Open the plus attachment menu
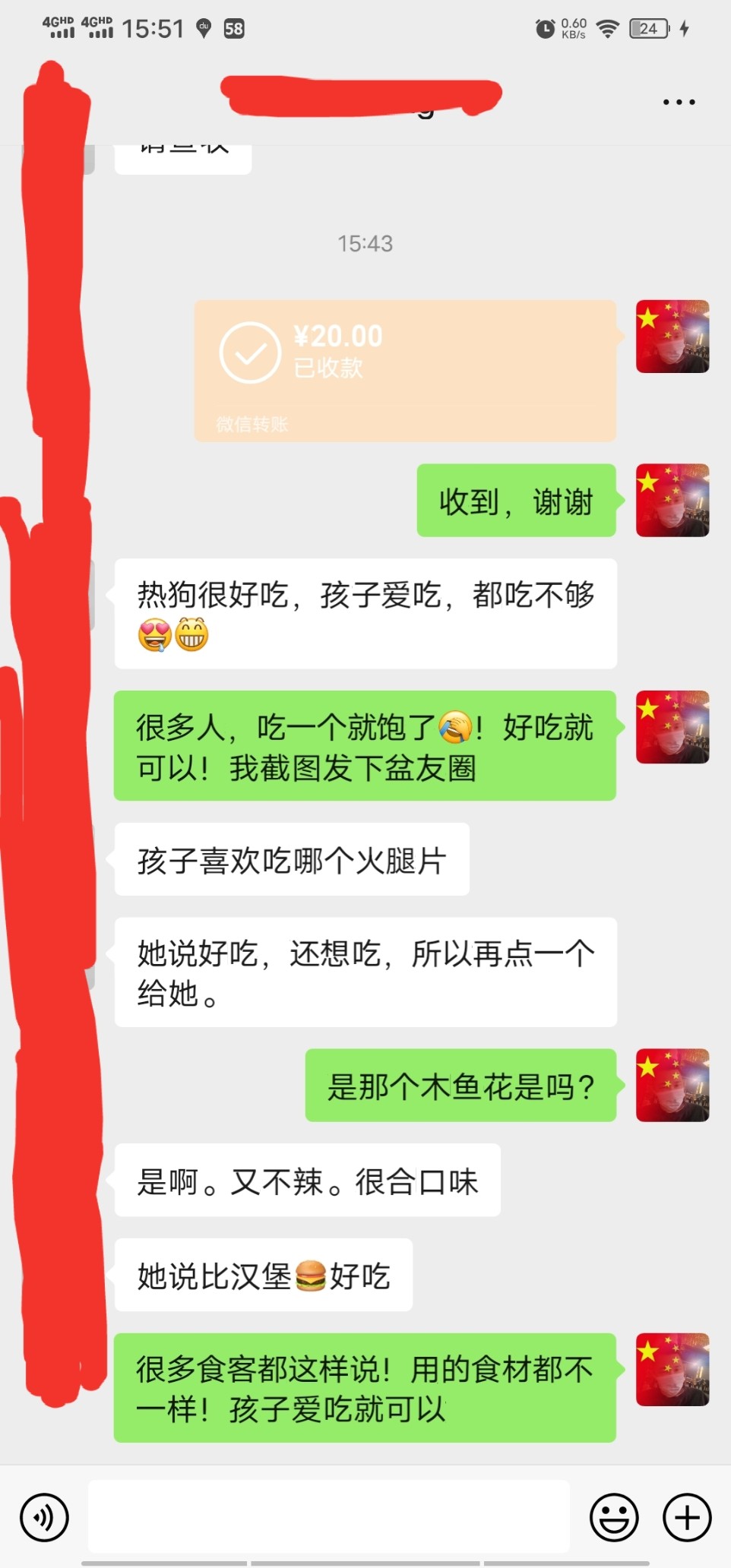 pyautogui.click(x=687, y=1517)
